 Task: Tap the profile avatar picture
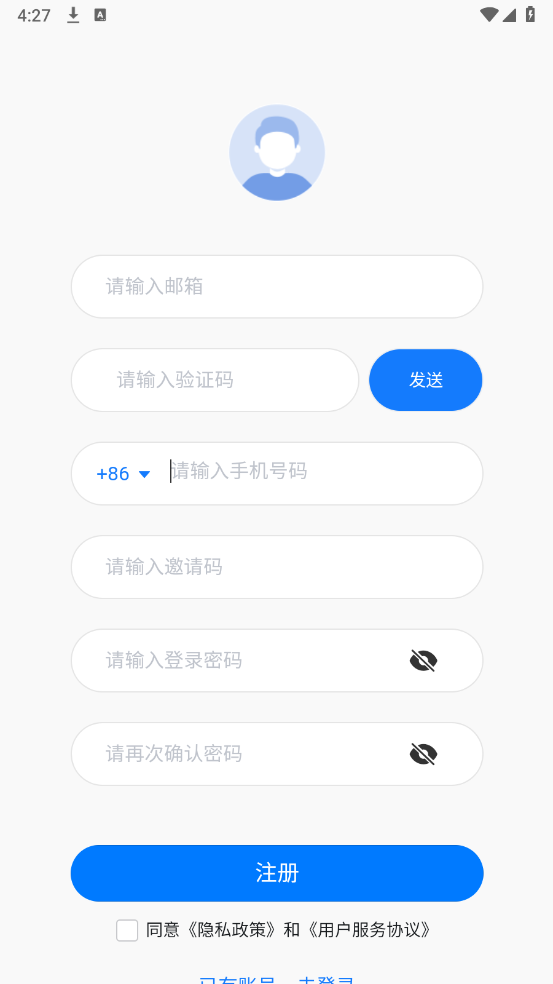(277, 152)
